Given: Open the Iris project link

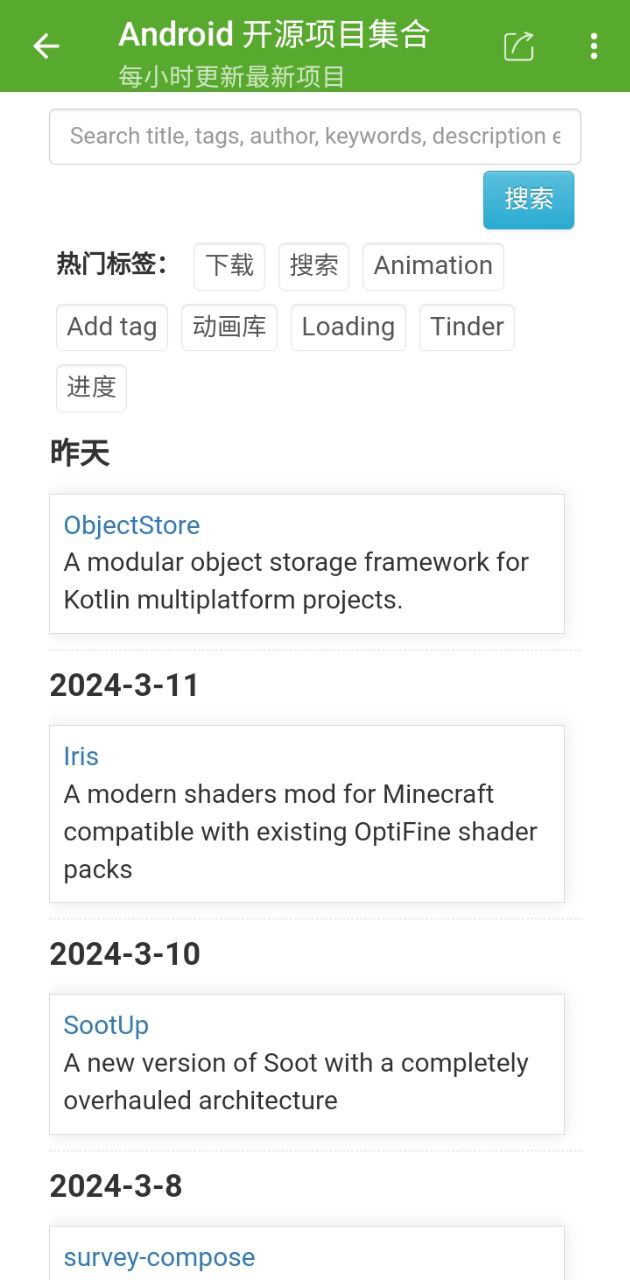Looking at the screenshot, I should pyautogui.click(x=81, y=756).
